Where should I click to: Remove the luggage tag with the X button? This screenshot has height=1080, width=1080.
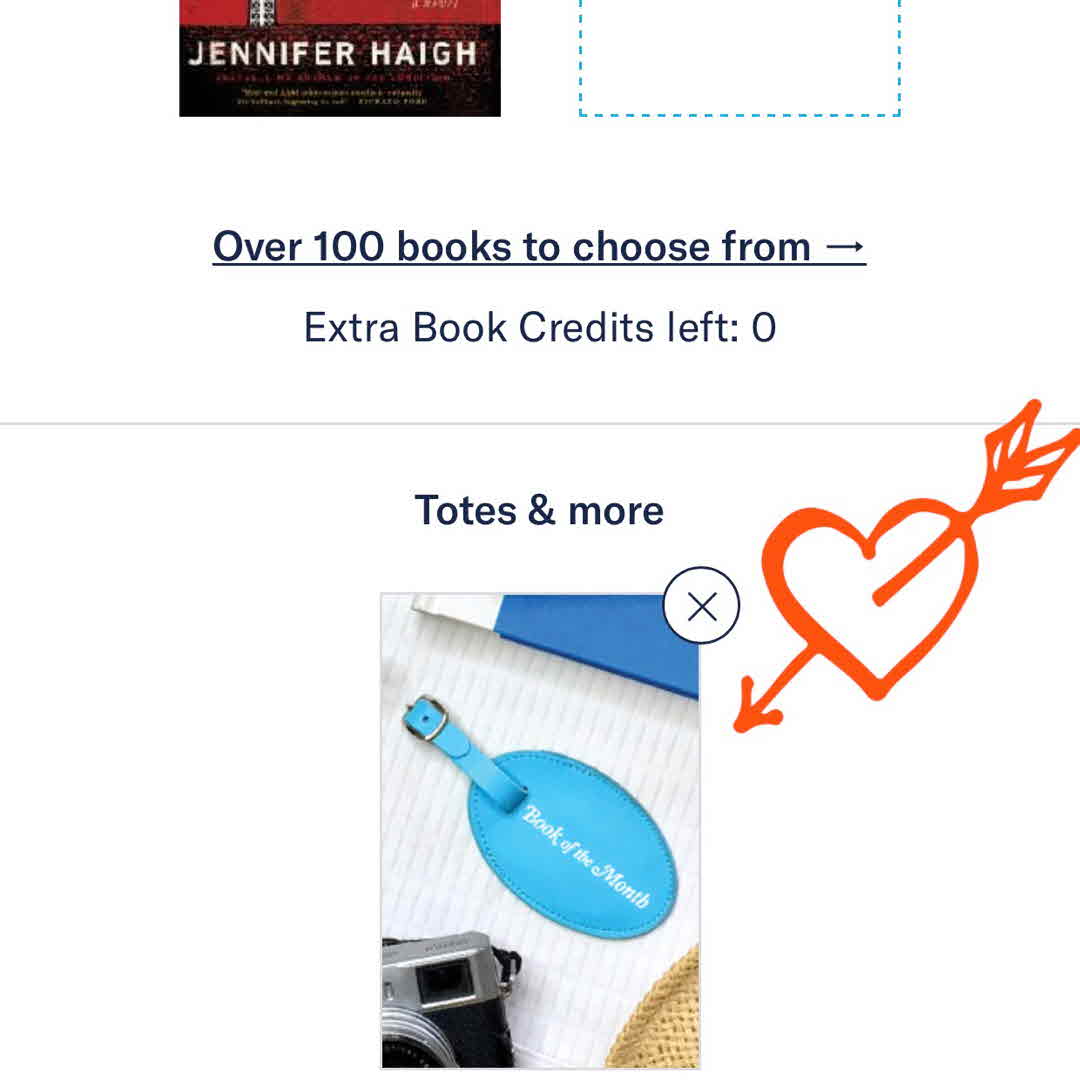point(702,606)
